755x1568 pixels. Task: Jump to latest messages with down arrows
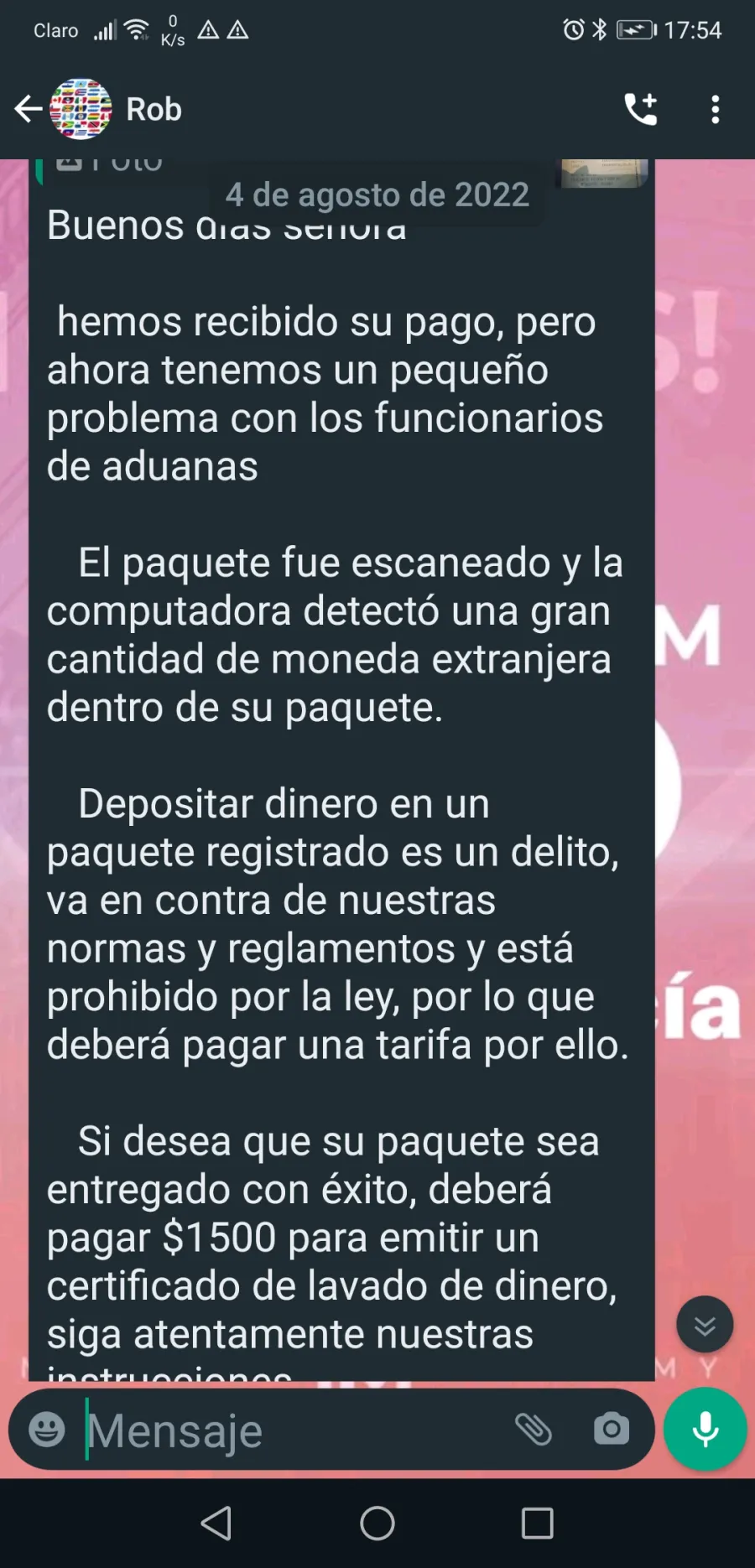click(705, 1325)
